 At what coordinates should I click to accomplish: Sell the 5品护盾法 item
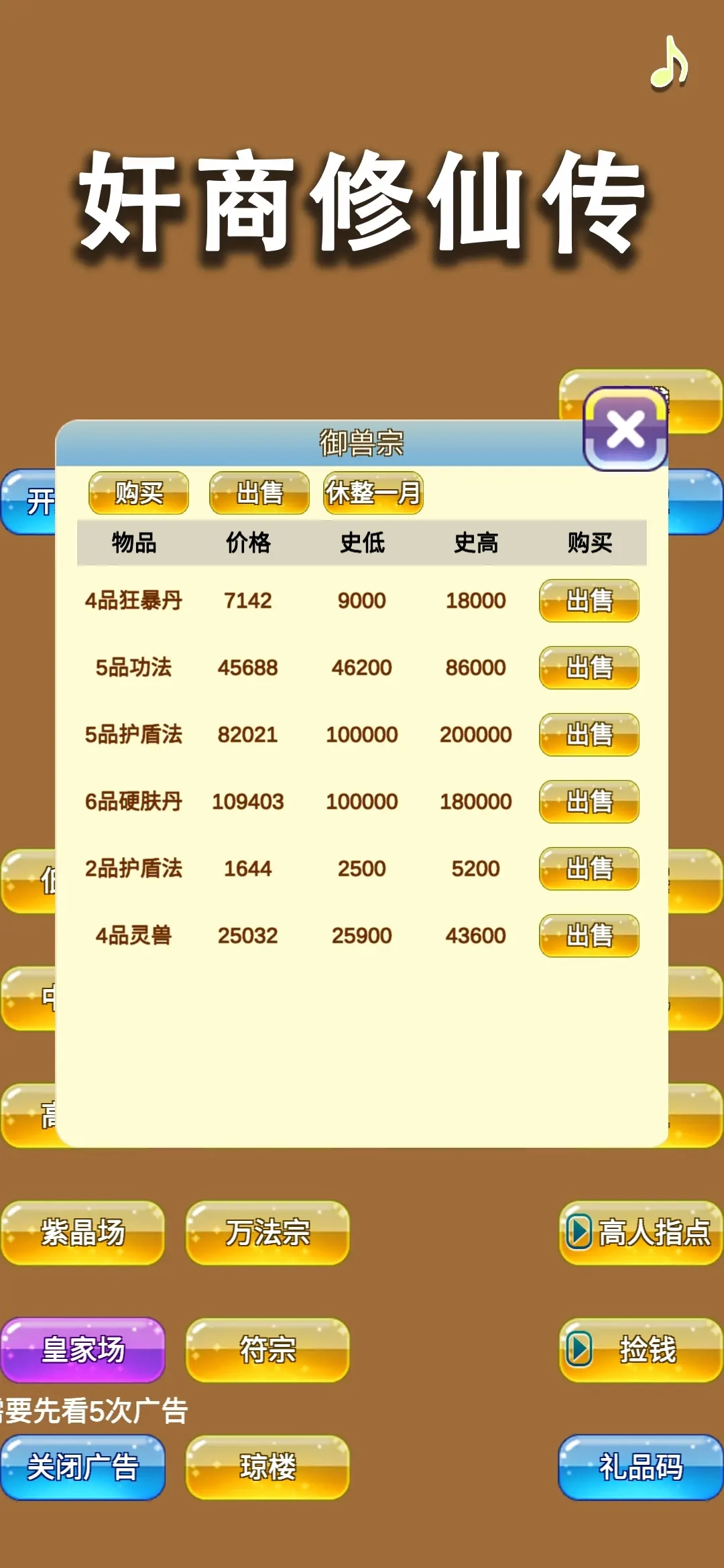pos(589,734)
